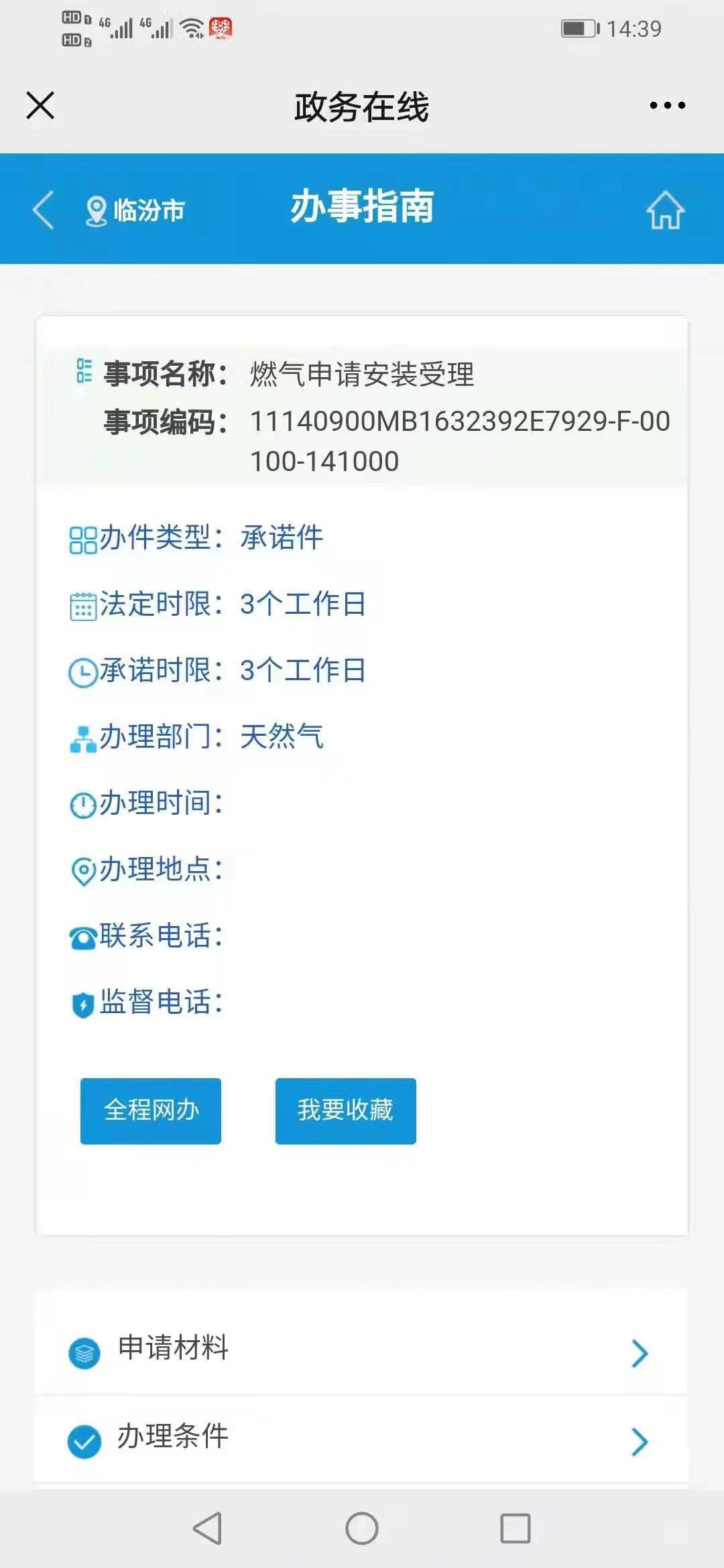The image size is (724, 1568).
Task: Change the location 临汾市
Action: pos(135,210)
